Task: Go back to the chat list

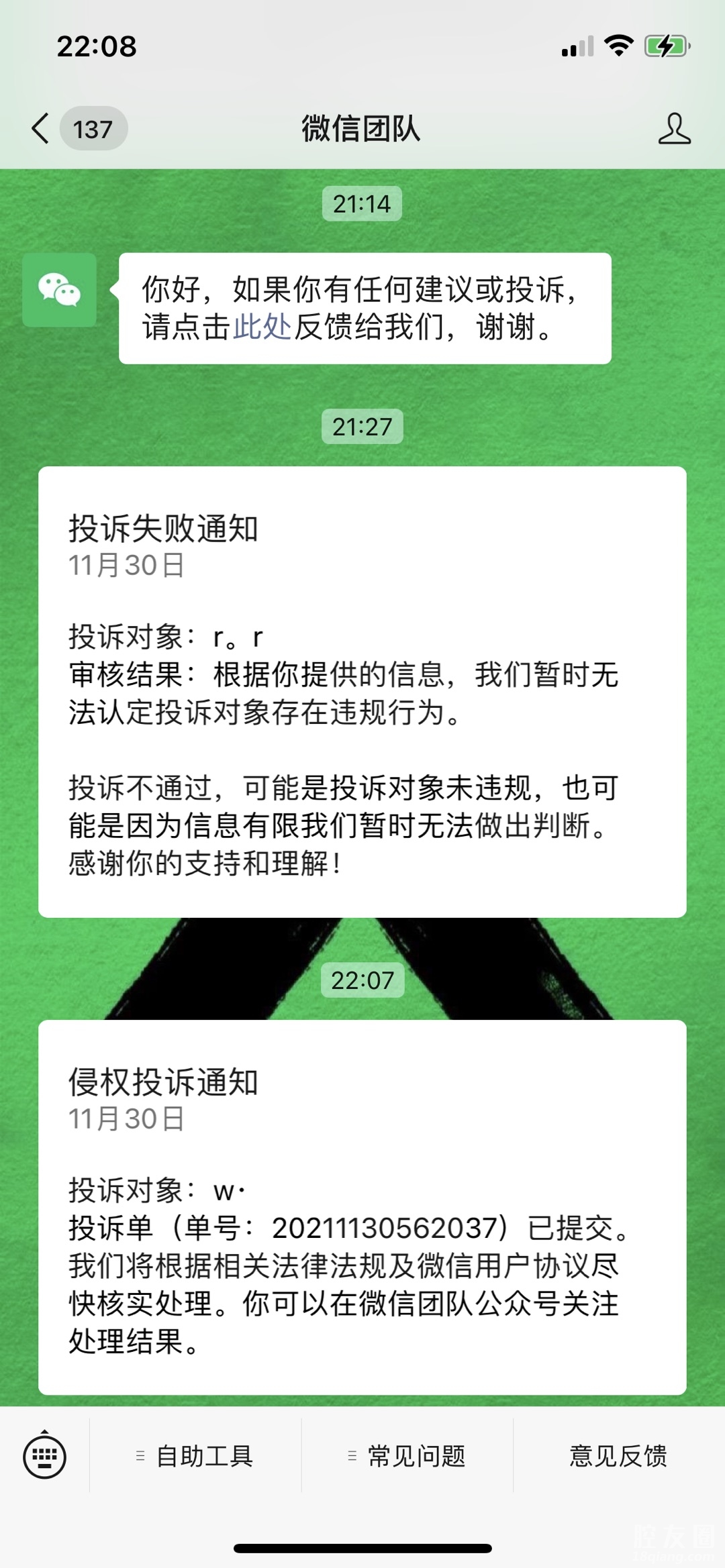Action: coord(42,128)
